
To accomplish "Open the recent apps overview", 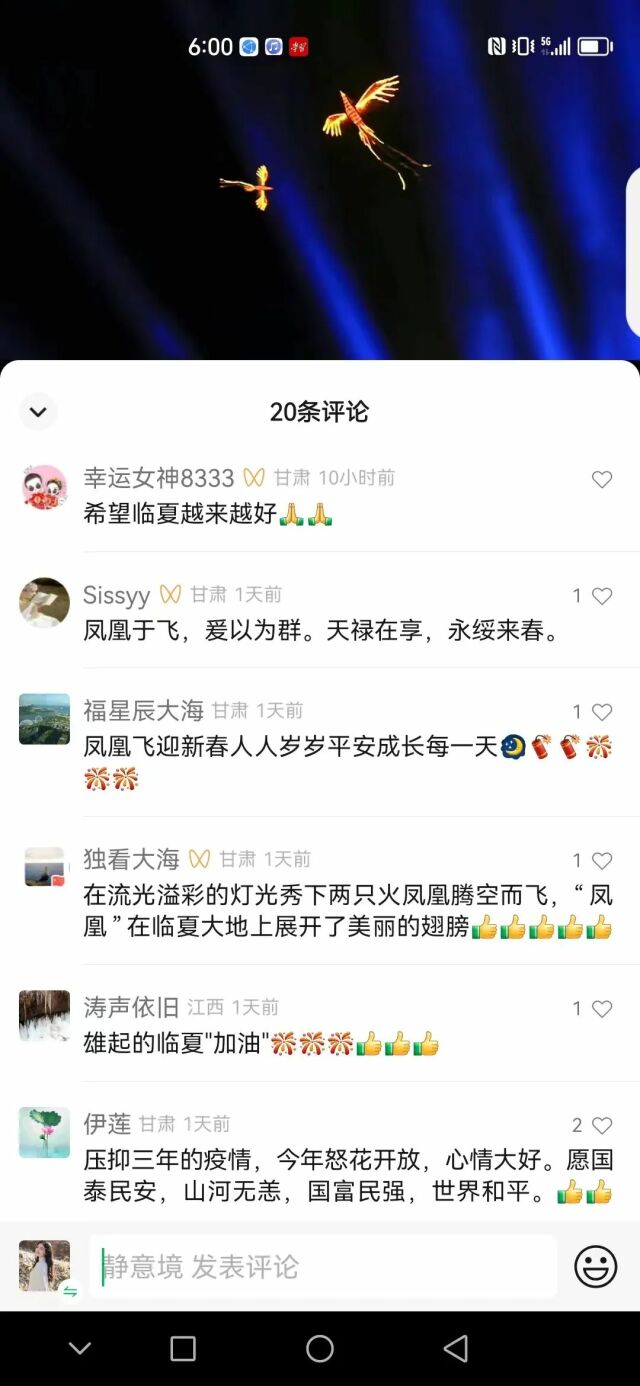I will coord(183,1349).
